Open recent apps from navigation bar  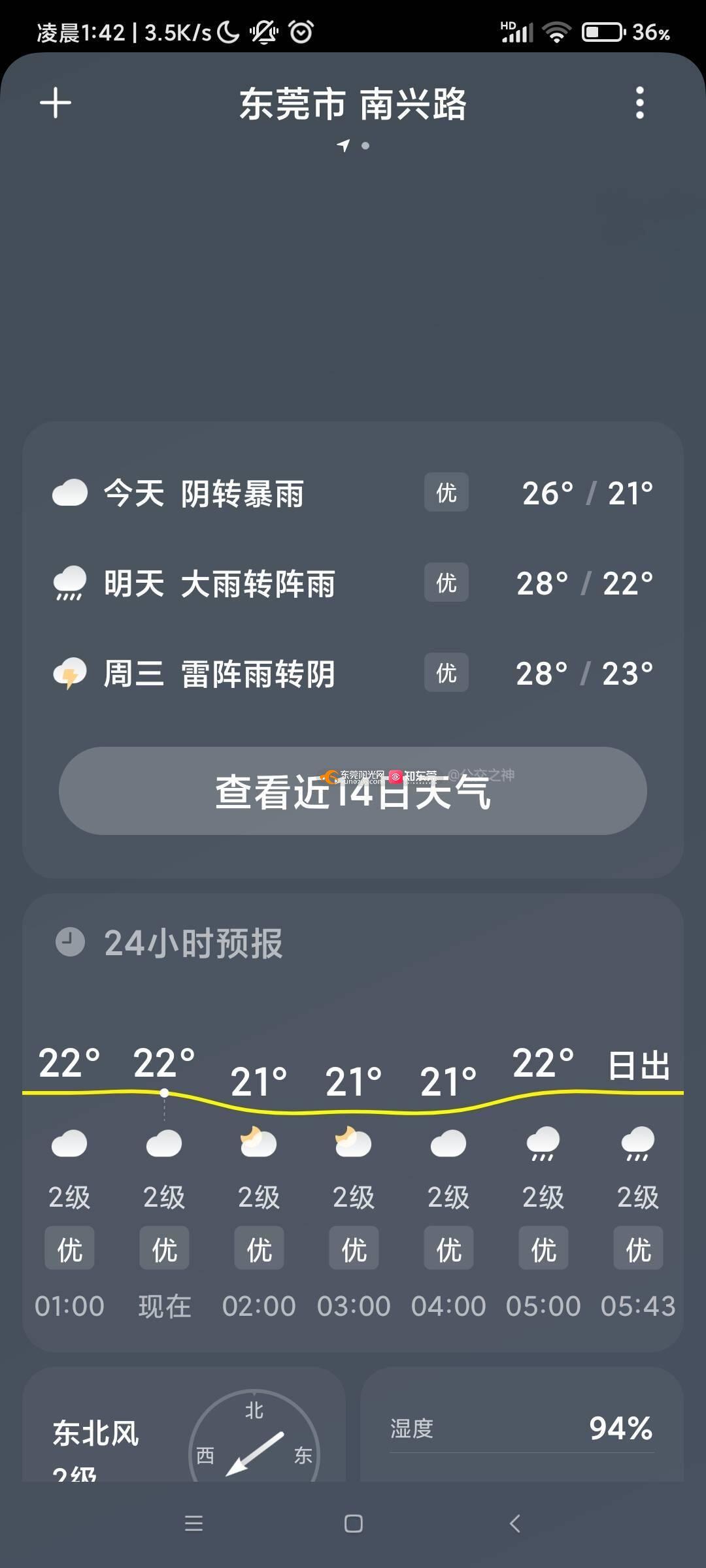[x=193, y=1524]
